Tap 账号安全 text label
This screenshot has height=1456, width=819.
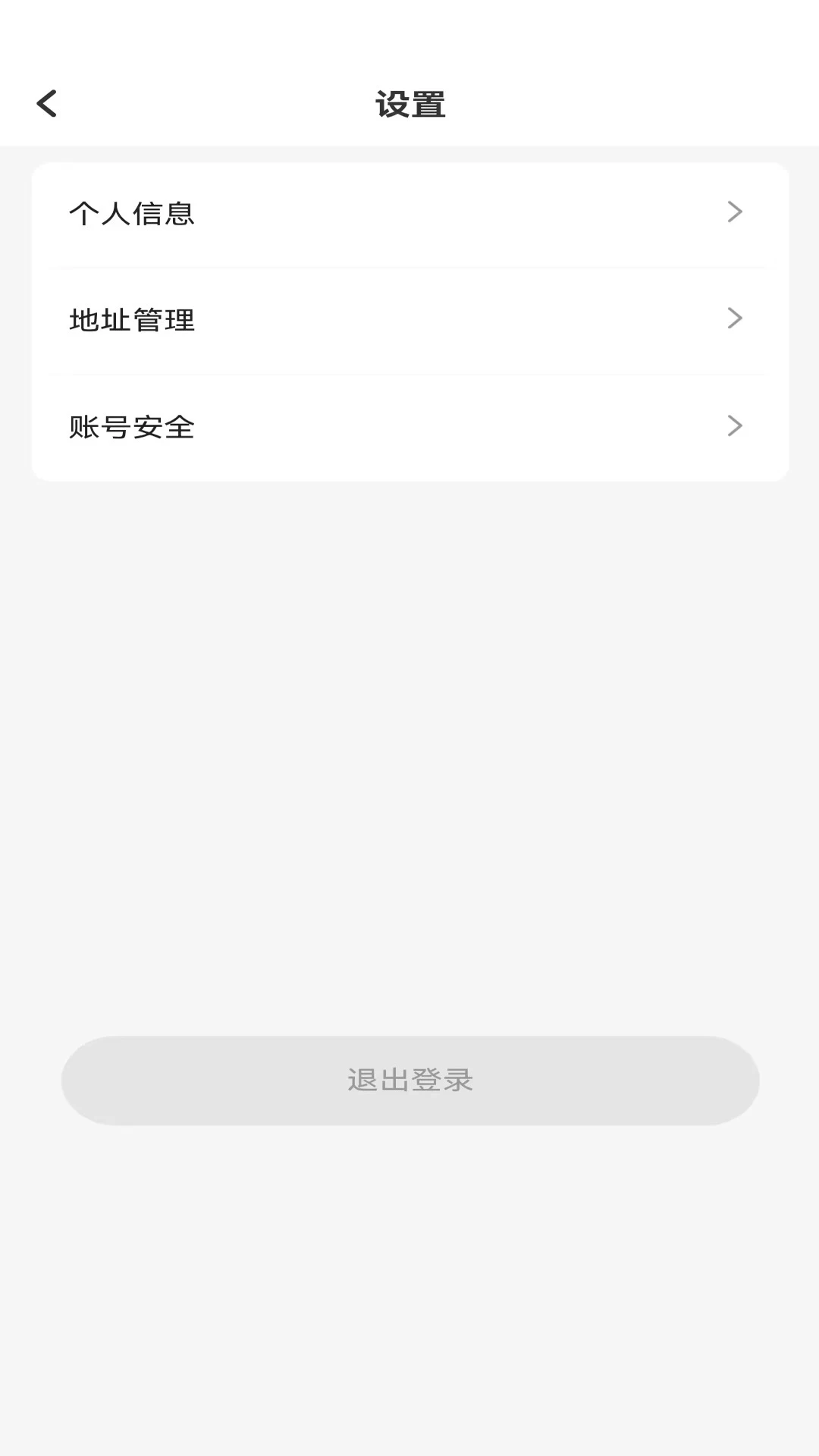[x=131, y=427]
